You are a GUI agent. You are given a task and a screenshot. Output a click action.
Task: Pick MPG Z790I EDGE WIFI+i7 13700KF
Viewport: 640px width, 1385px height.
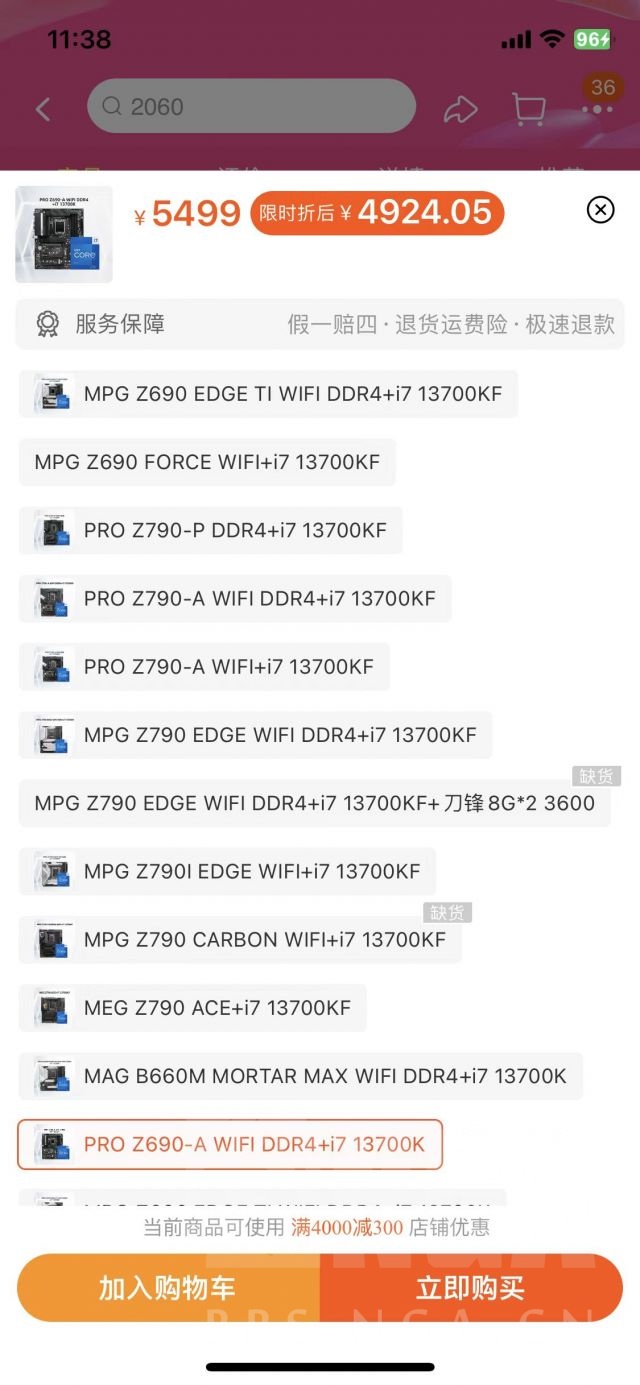tap(227, 871)
